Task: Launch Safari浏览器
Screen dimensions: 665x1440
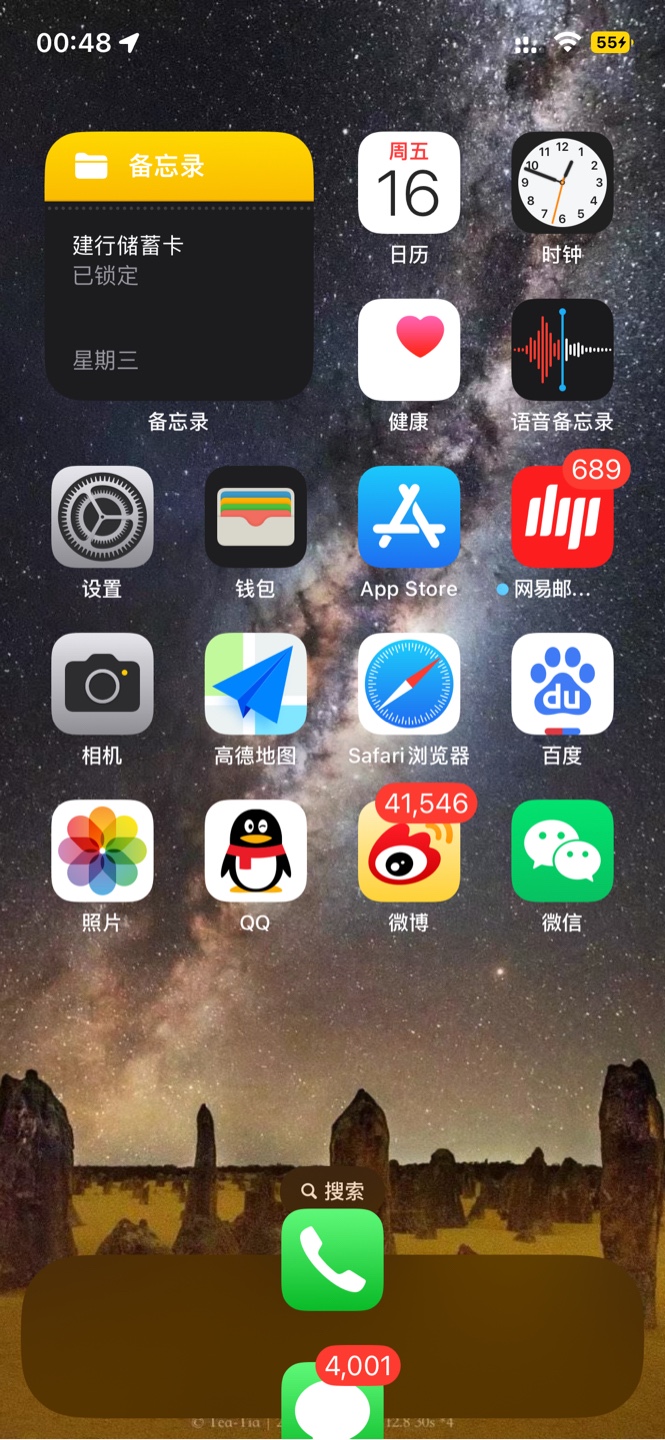Action: click(409, 684)
